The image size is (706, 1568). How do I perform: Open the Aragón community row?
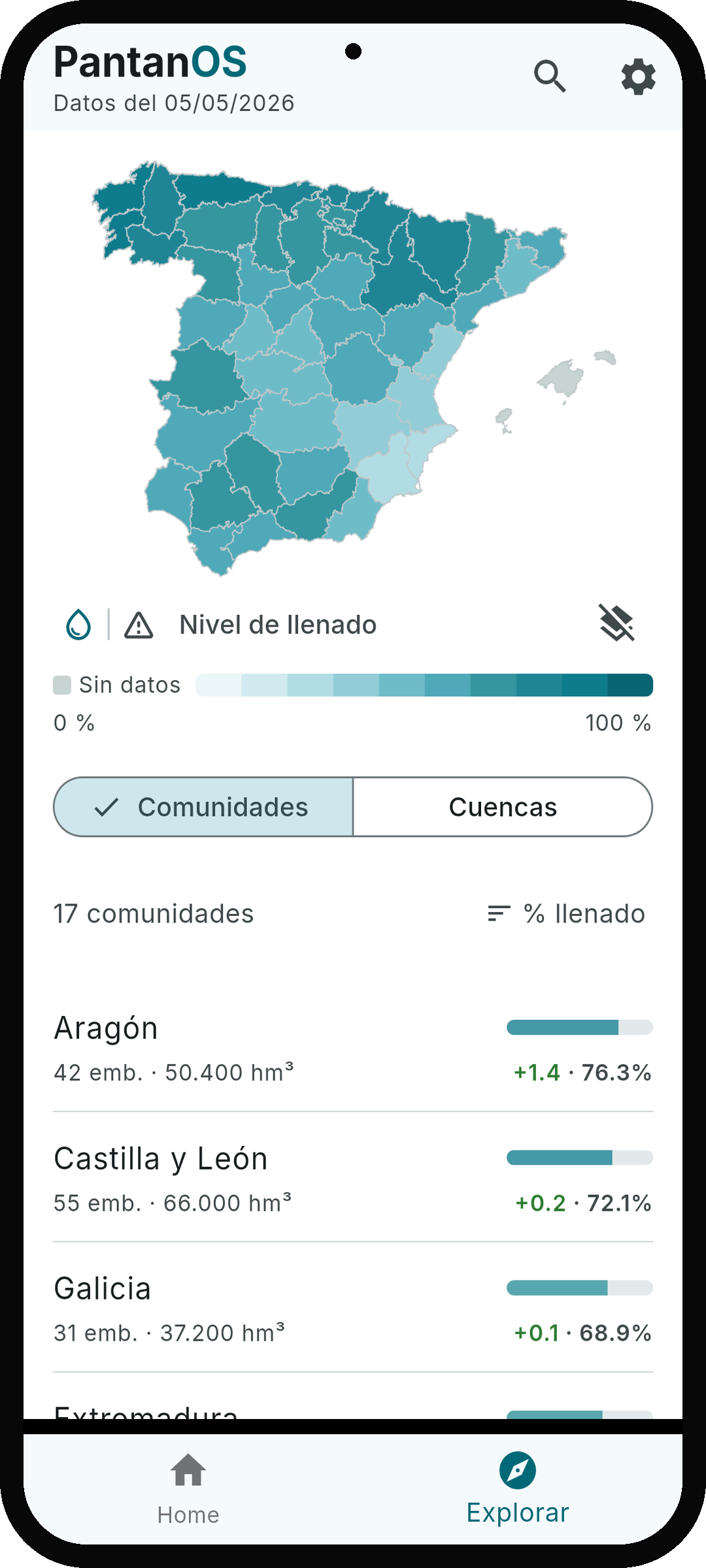tap(353, 1047)
